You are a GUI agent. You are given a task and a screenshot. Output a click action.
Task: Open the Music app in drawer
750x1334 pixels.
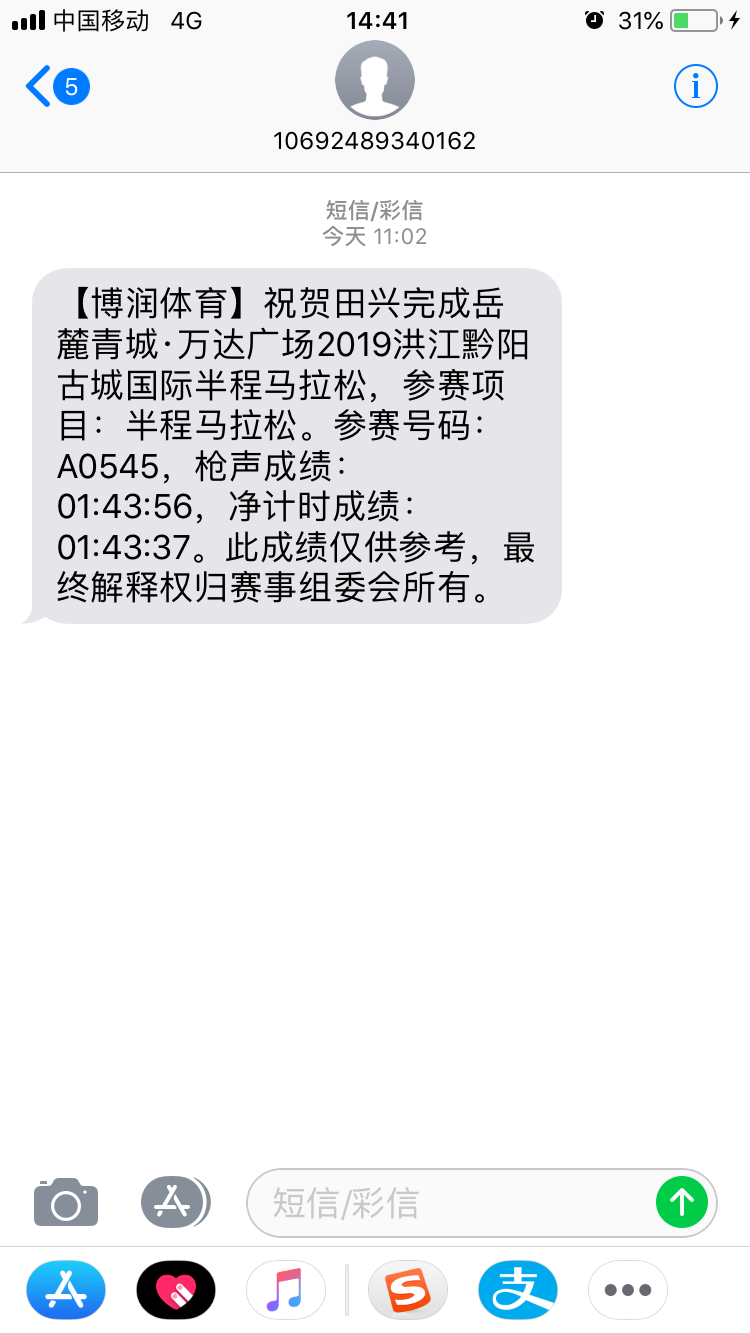(x=286, y=1290)
